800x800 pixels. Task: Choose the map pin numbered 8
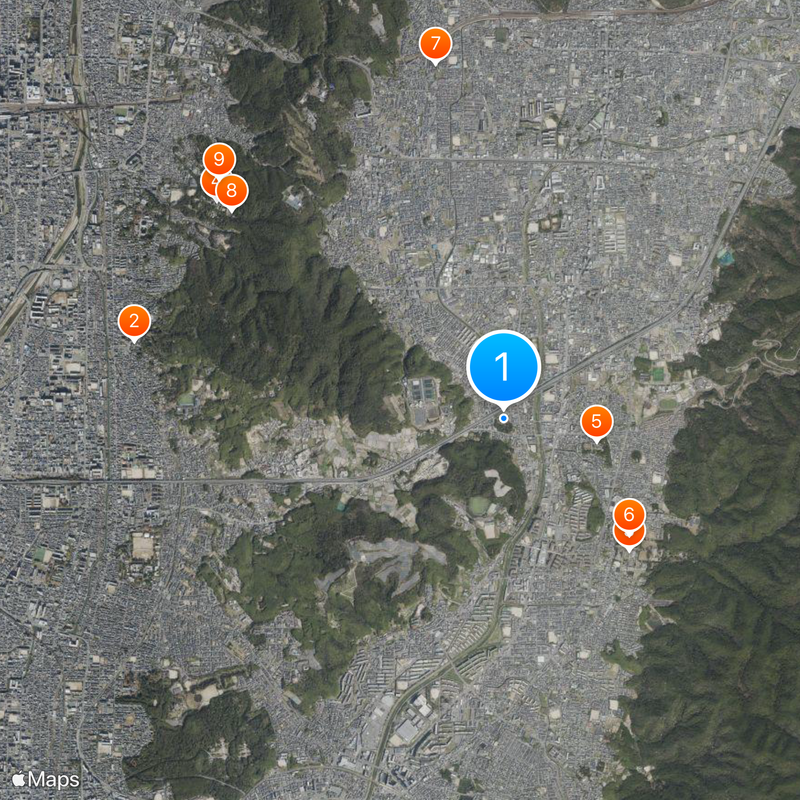pos(232,189)
